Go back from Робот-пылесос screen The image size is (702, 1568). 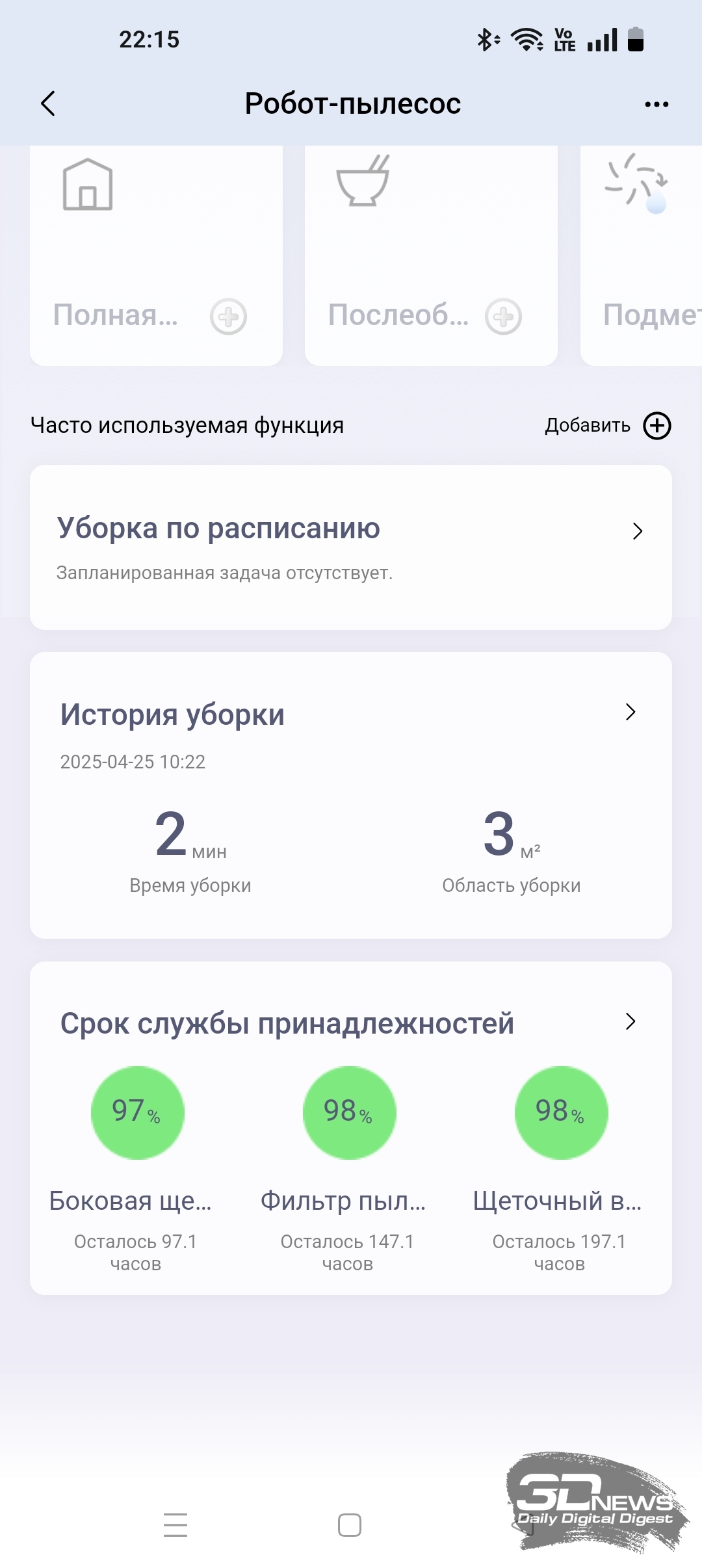48,103
